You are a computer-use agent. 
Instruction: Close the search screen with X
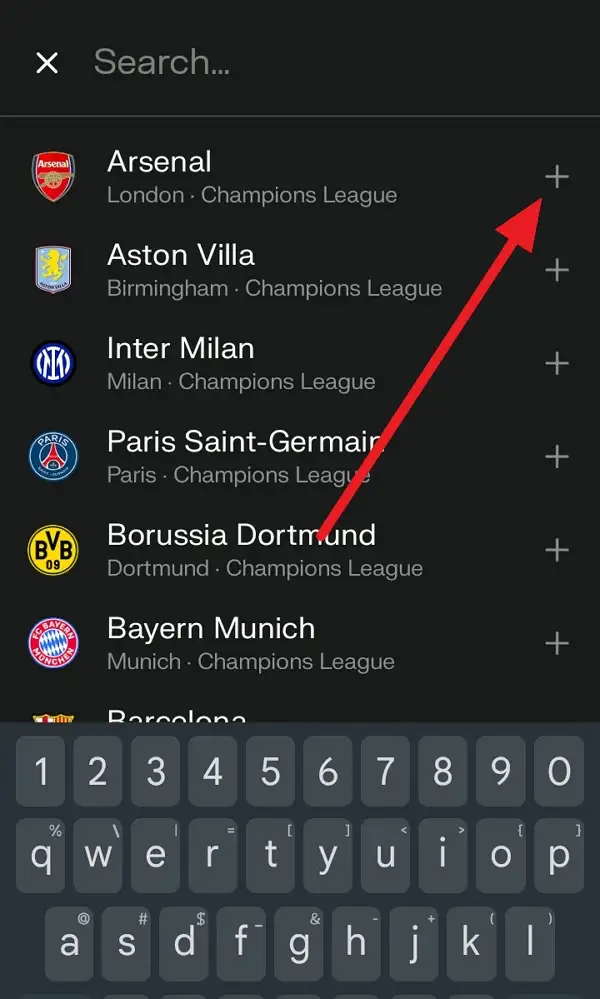coord(47,62)
